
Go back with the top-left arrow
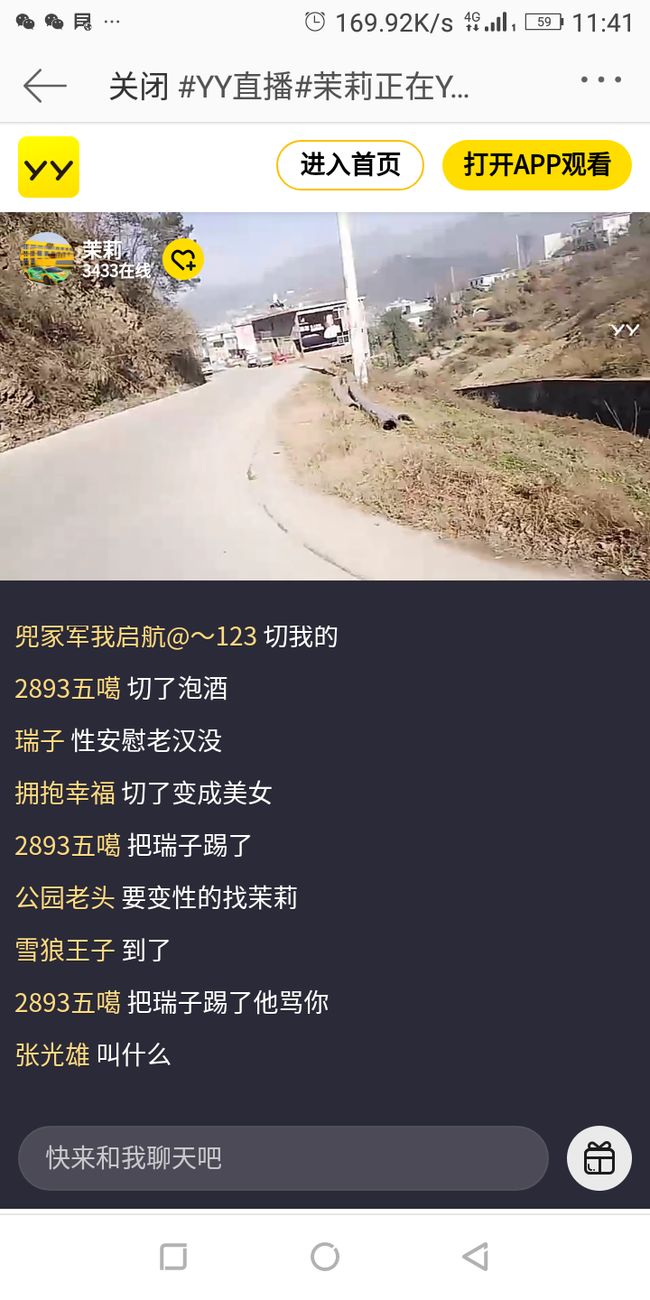pos(45,86)
